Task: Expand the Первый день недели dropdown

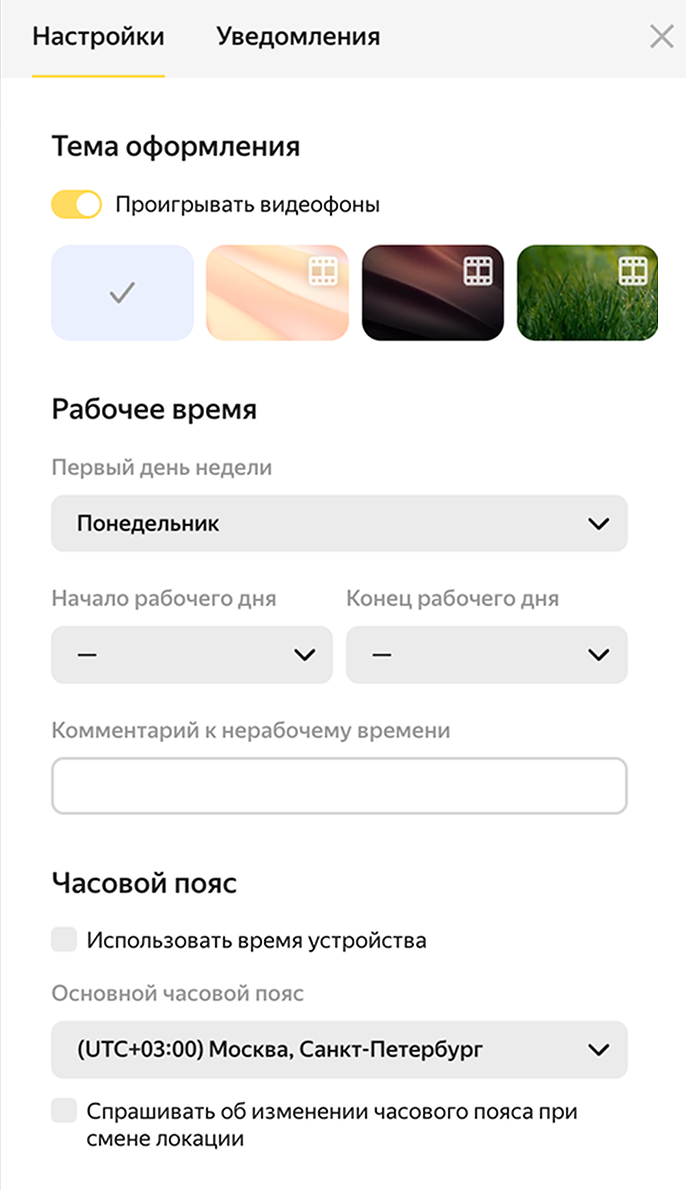Action: pyautogui.click(x=339, y=523)
